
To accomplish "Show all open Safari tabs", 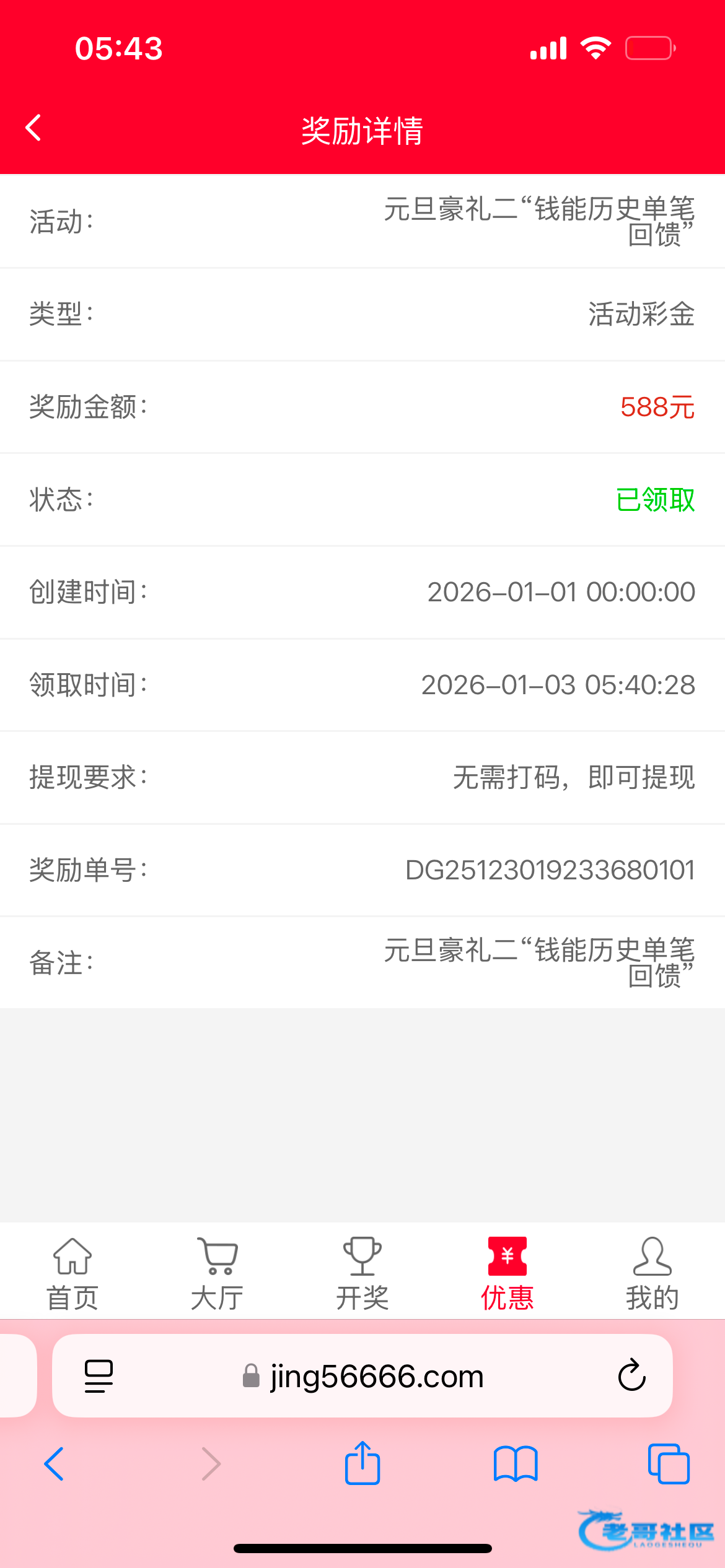I will coord(668,1464).
